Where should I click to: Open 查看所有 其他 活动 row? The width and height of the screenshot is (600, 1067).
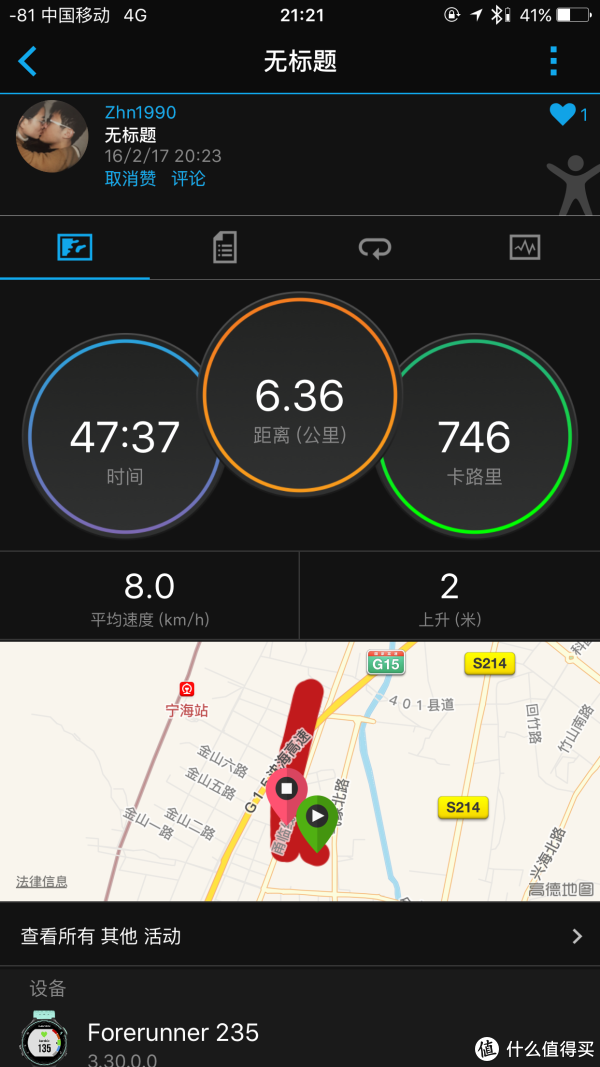300,936
